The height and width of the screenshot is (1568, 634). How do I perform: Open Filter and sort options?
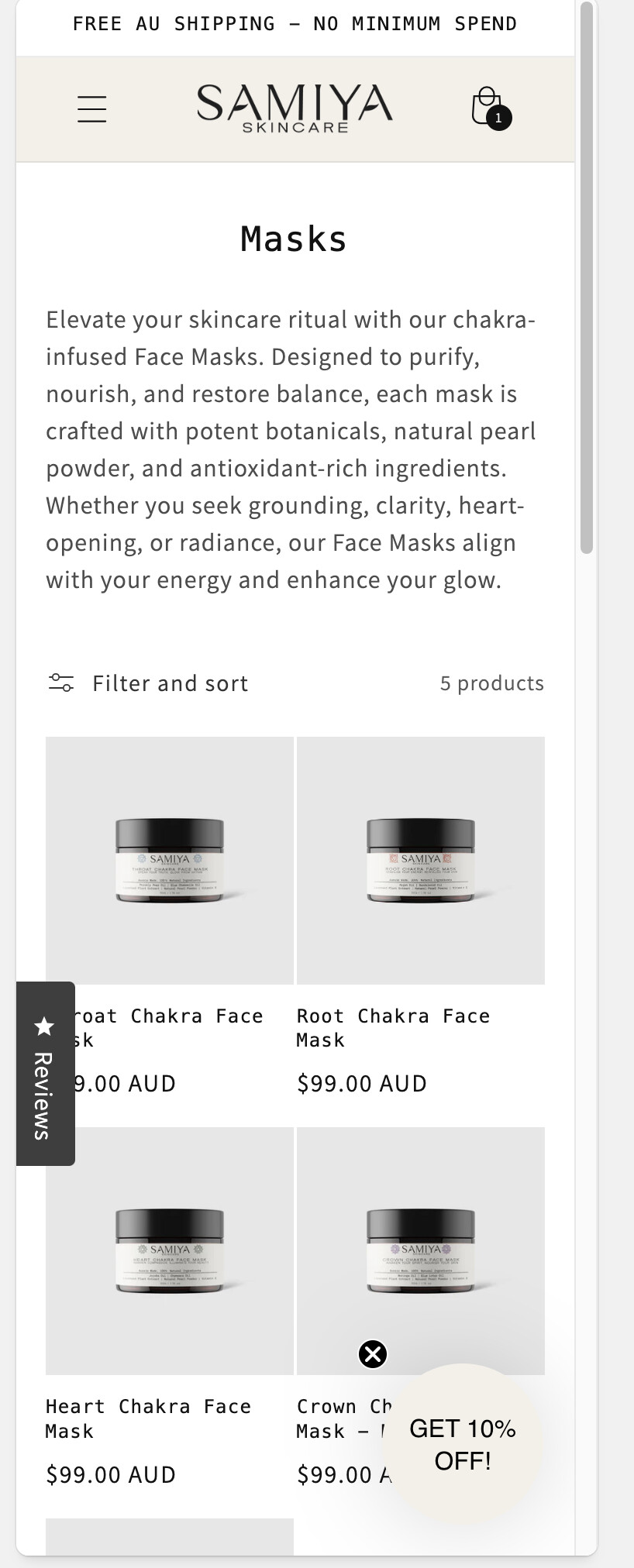[x=148, y=683]
